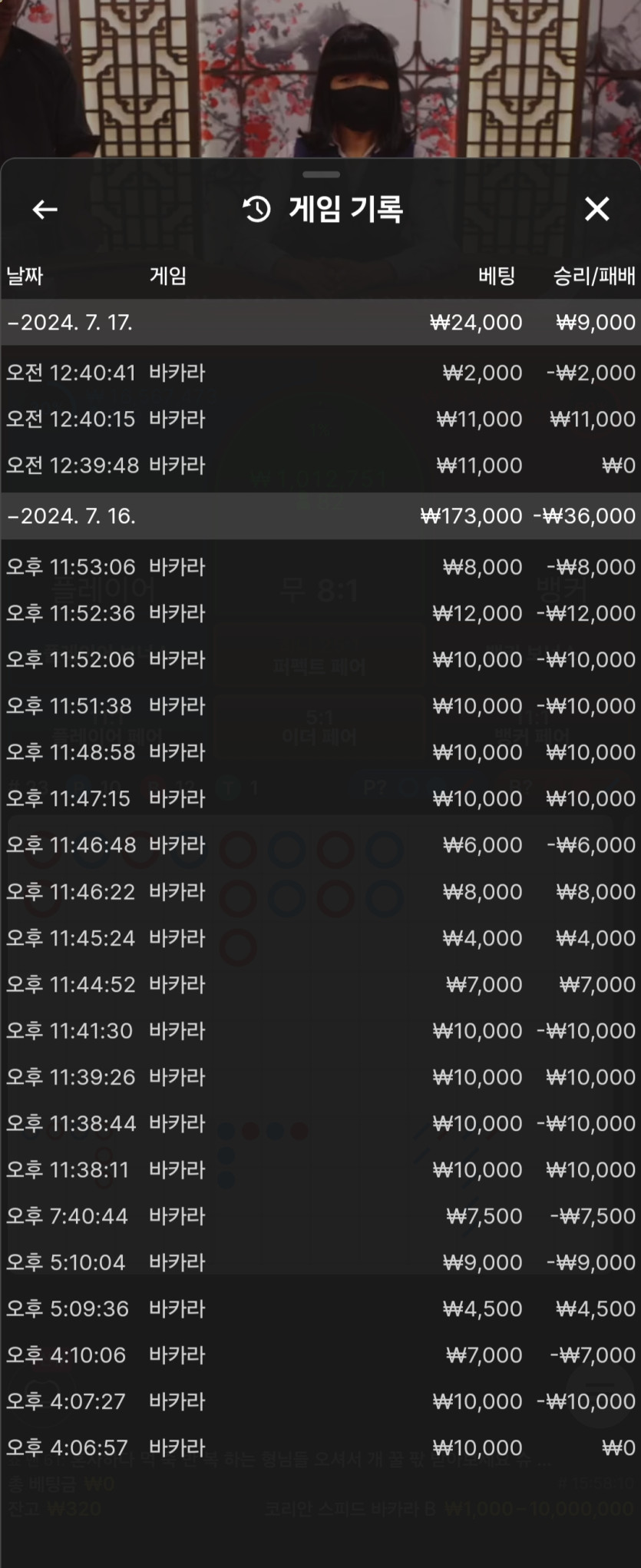The height and width of the screenshot is (1568, 641).
Task: Select the 오후 11:44:52 game entry
Action: 320,984
